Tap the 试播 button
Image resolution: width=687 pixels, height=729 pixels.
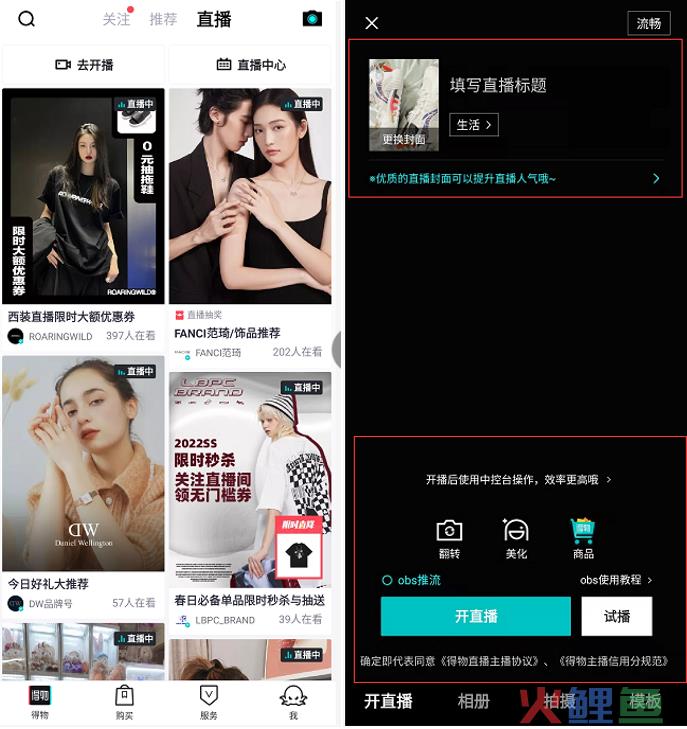point(617,616)
